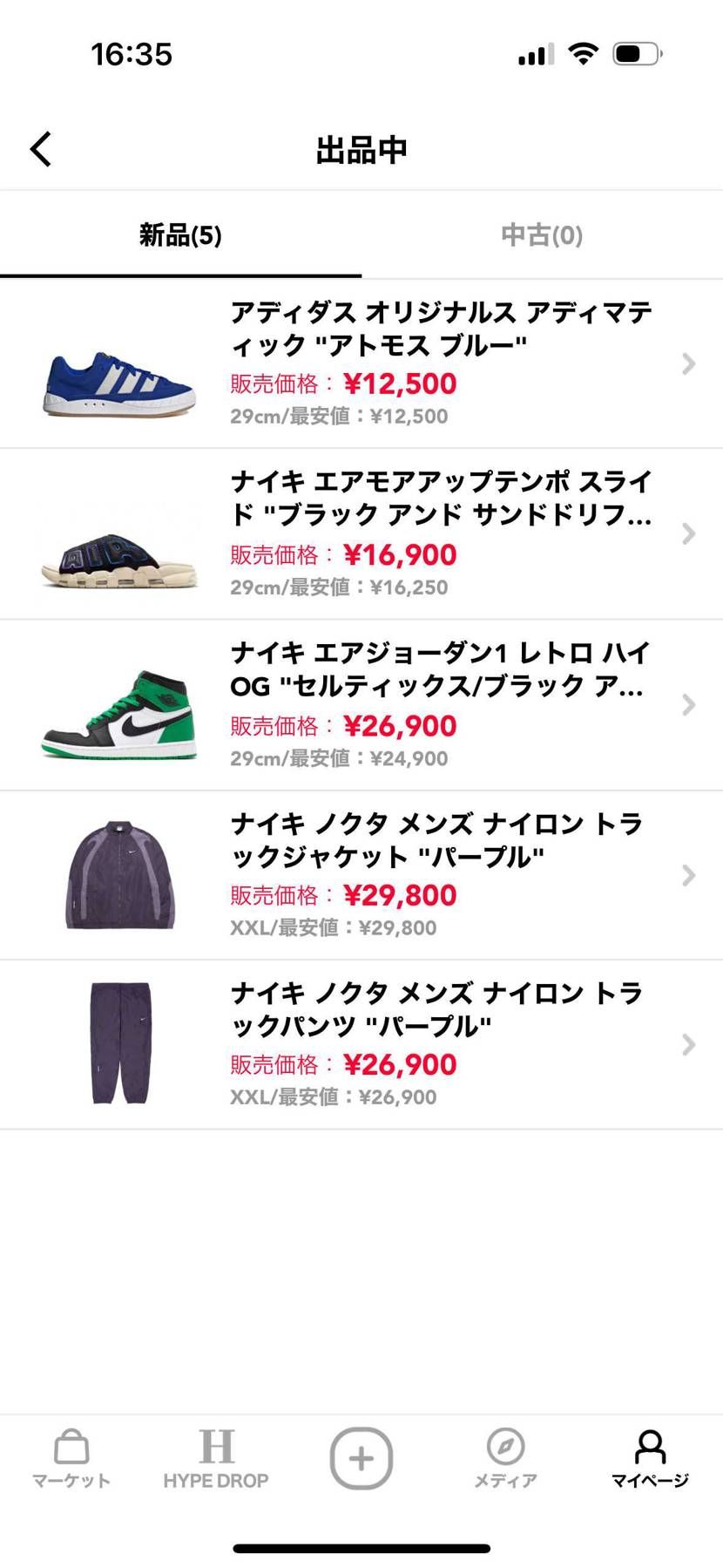Tap the back arrow at top left

point(39,148)
